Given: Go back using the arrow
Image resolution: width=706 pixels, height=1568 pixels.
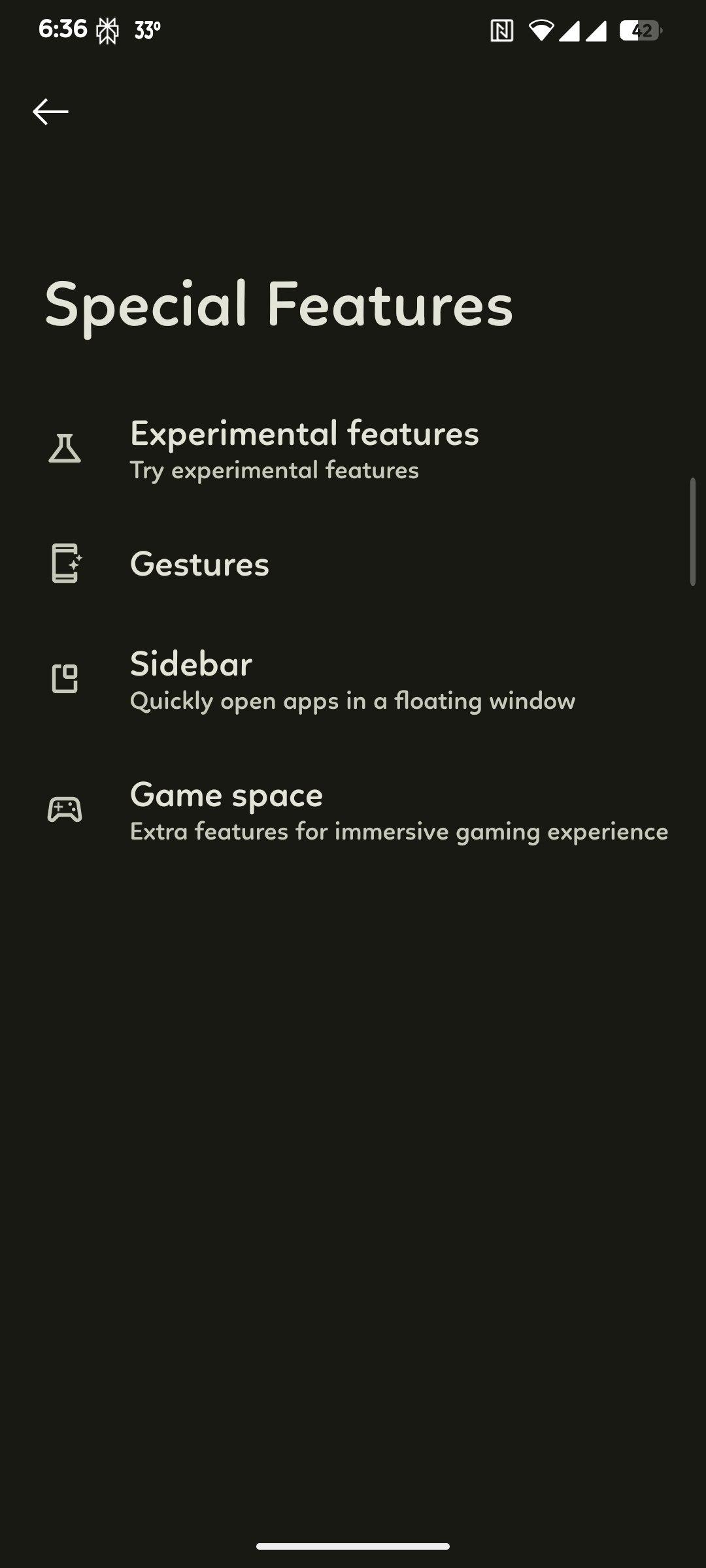Looking at the screenshot, I should point(50,112).
